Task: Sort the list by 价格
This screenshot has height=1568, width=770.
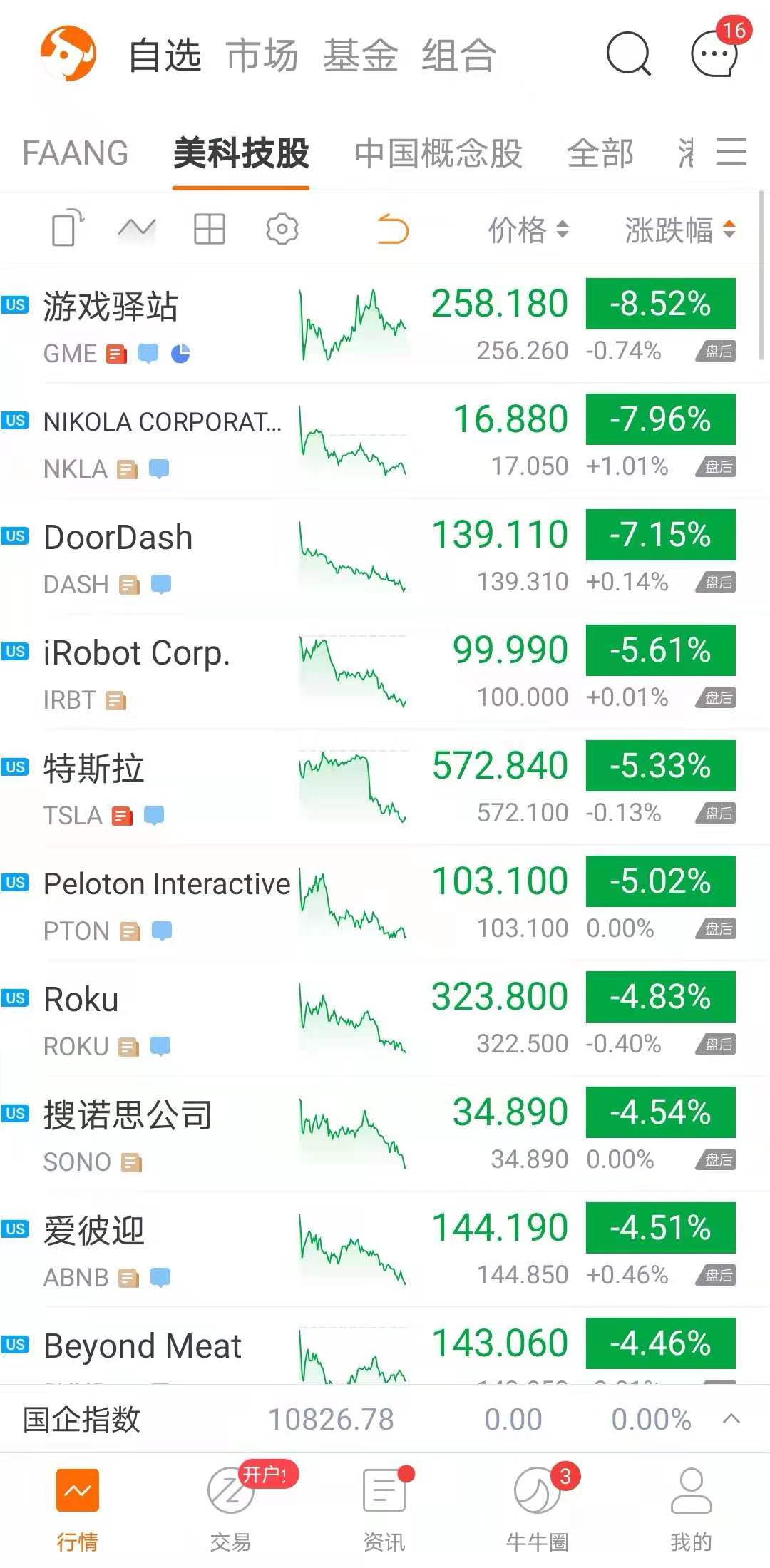Action: [528, 230]
